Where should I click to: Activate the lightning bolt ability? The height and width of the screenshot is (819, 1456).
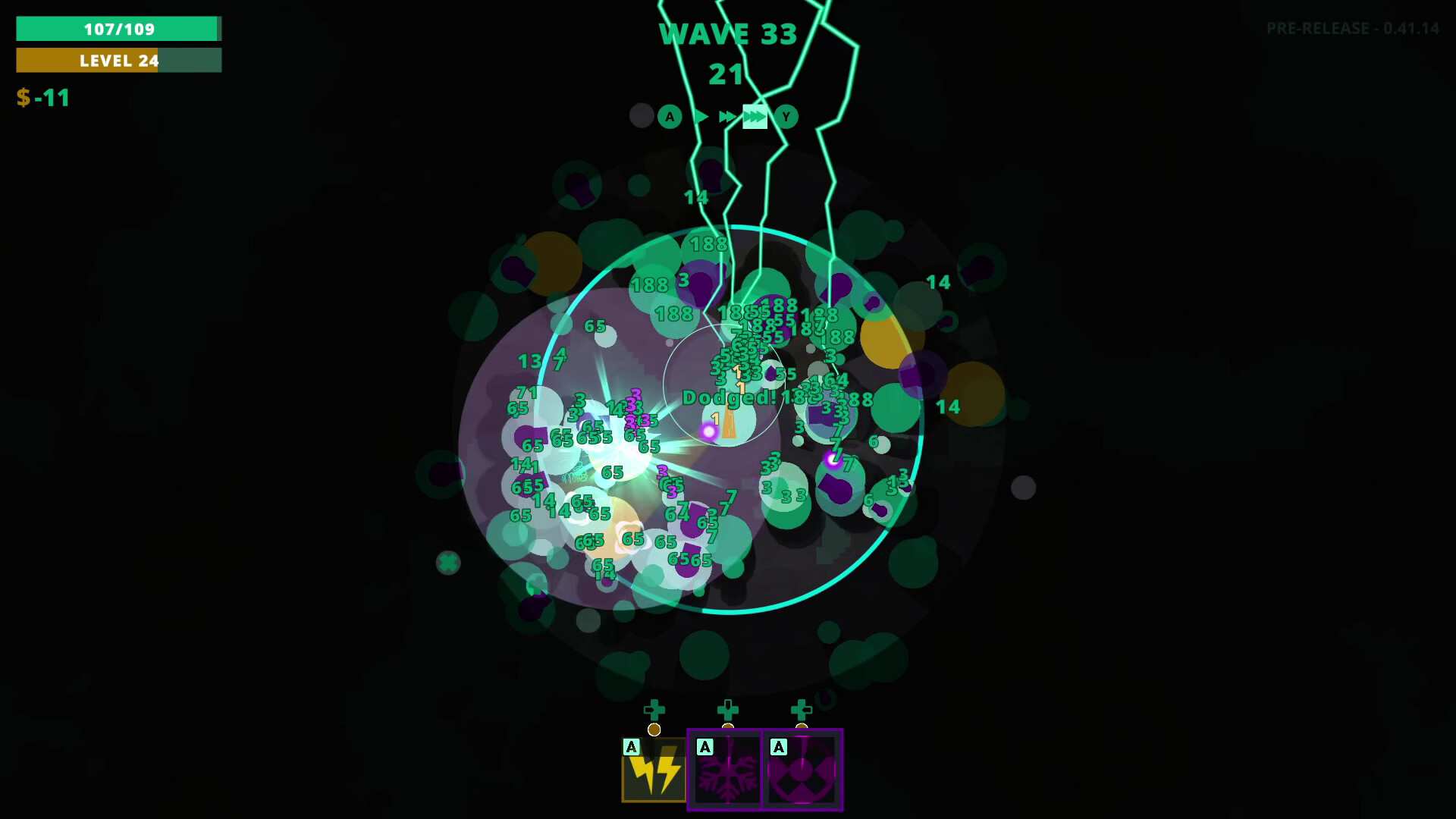[x=654, y=770]
